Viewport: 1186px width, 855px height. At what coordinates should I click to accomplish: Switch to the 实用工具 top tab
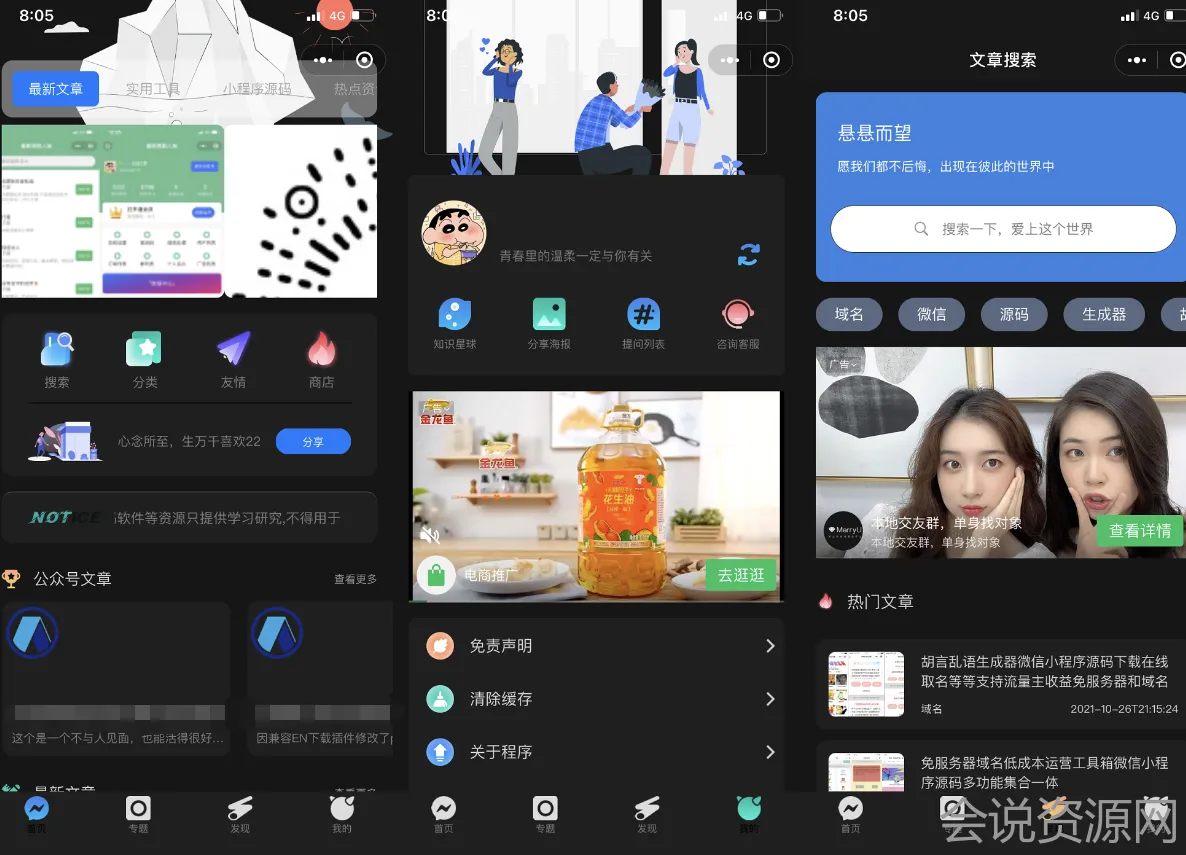tap(152, 89)
